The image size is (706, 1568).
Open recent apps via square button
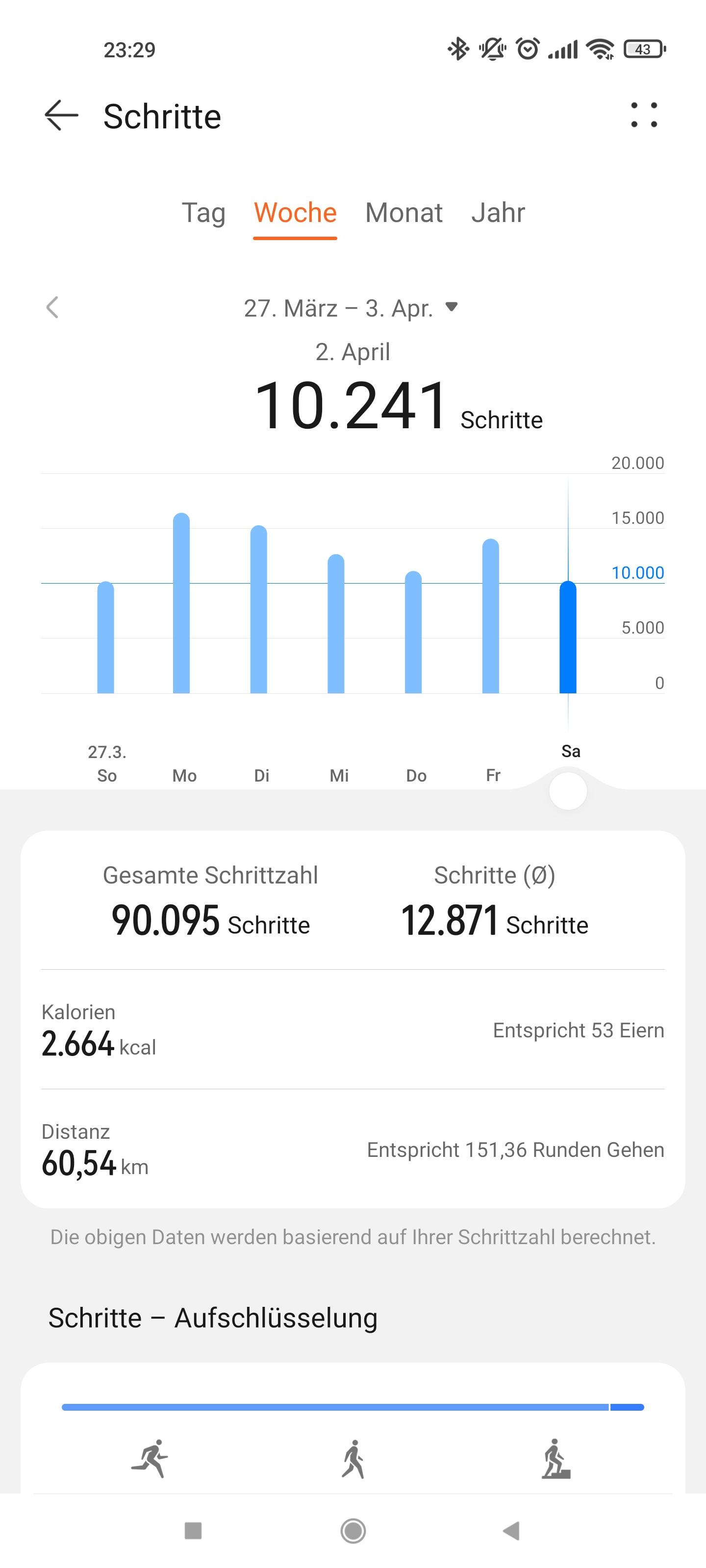193,1530
